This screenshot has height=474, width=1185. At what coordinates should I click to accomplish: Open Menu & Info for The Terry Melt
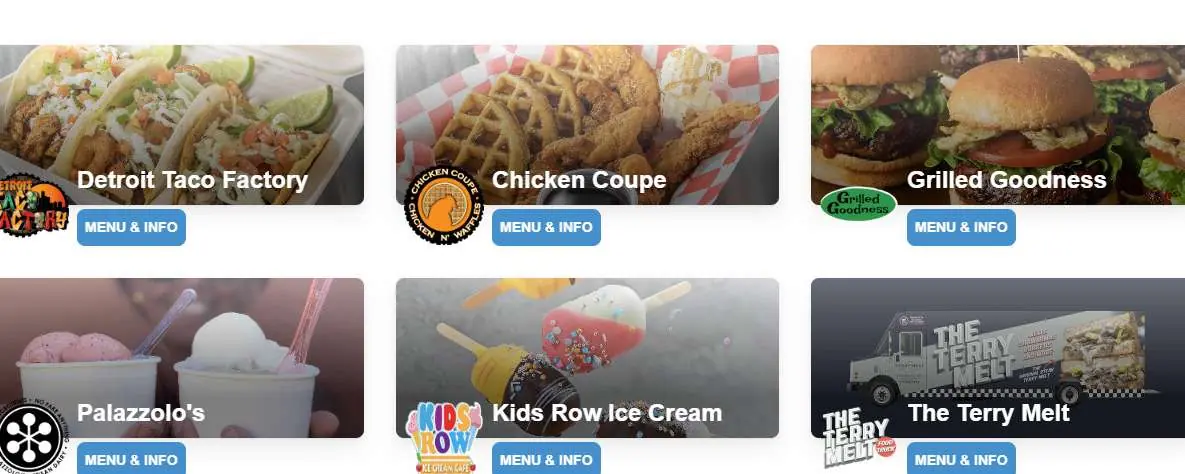(x=961, y=460)
